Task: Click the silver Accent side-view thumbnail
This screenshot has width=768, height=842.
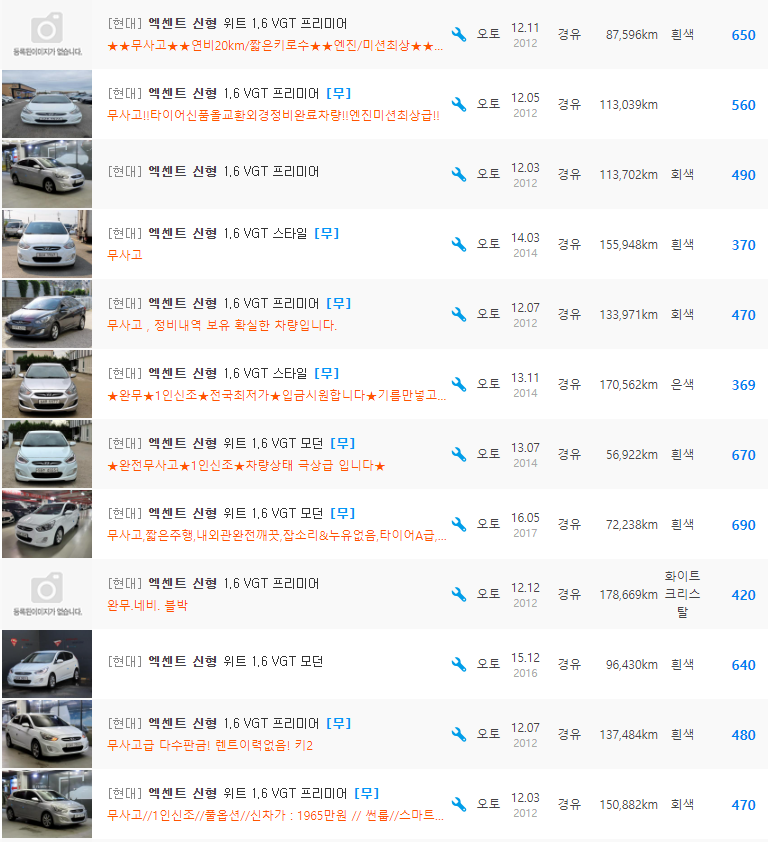Action: [x=46, y=174]
